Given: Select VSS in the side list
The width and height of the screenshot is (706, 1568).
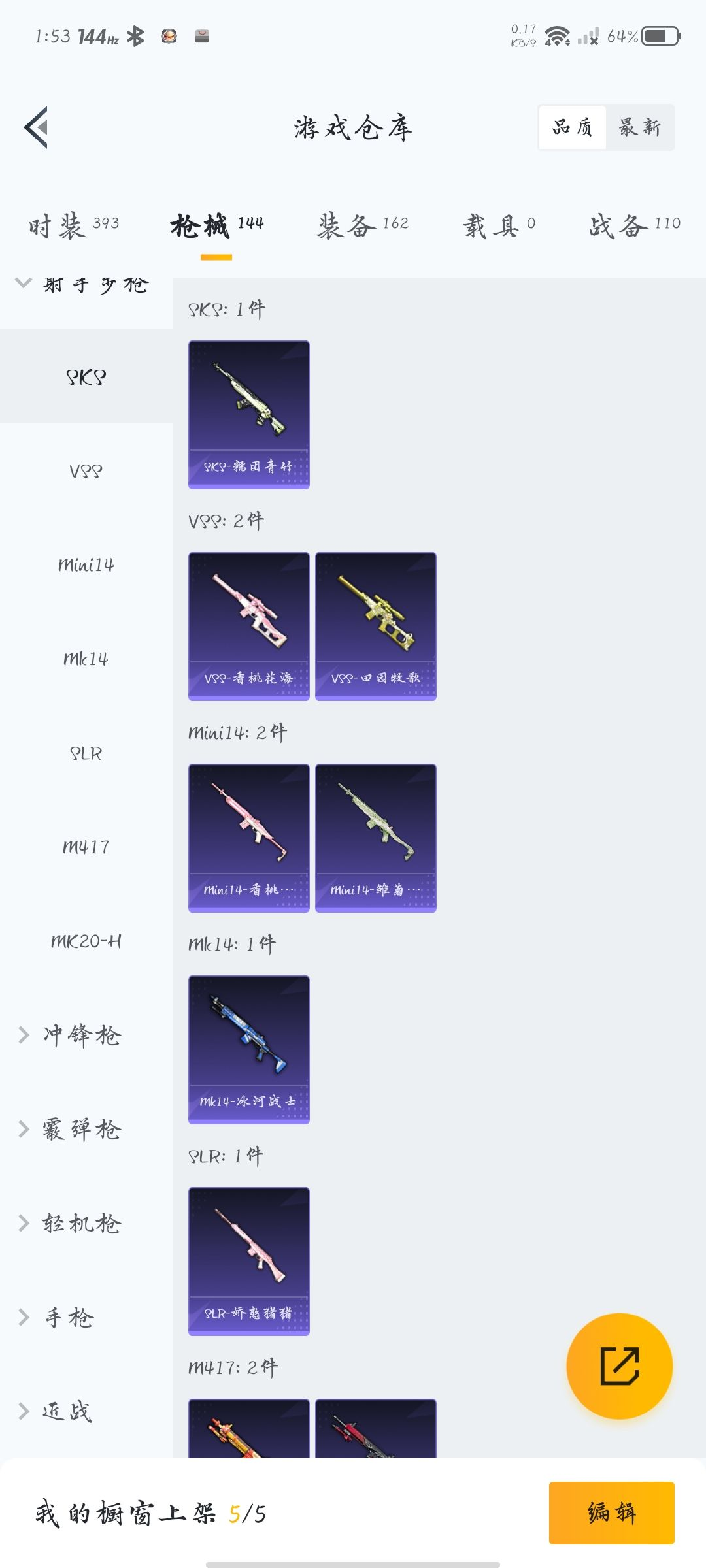Looking at the screenshot, I should click(86, 470).
